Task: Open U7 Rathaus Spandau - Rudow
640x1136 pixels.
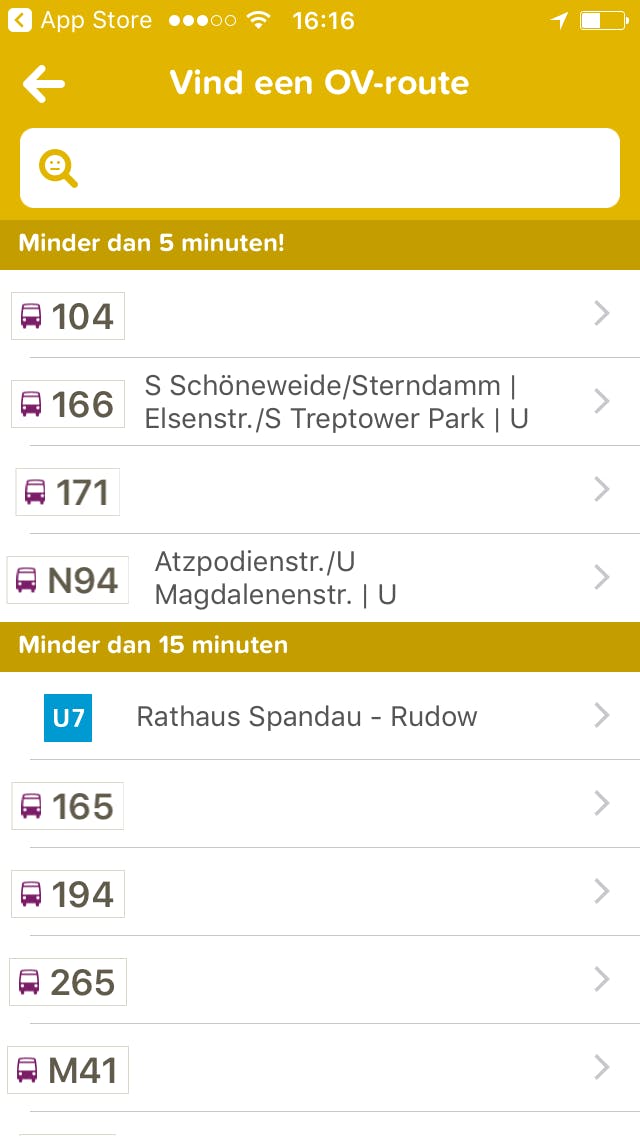Action: [320, 716]
